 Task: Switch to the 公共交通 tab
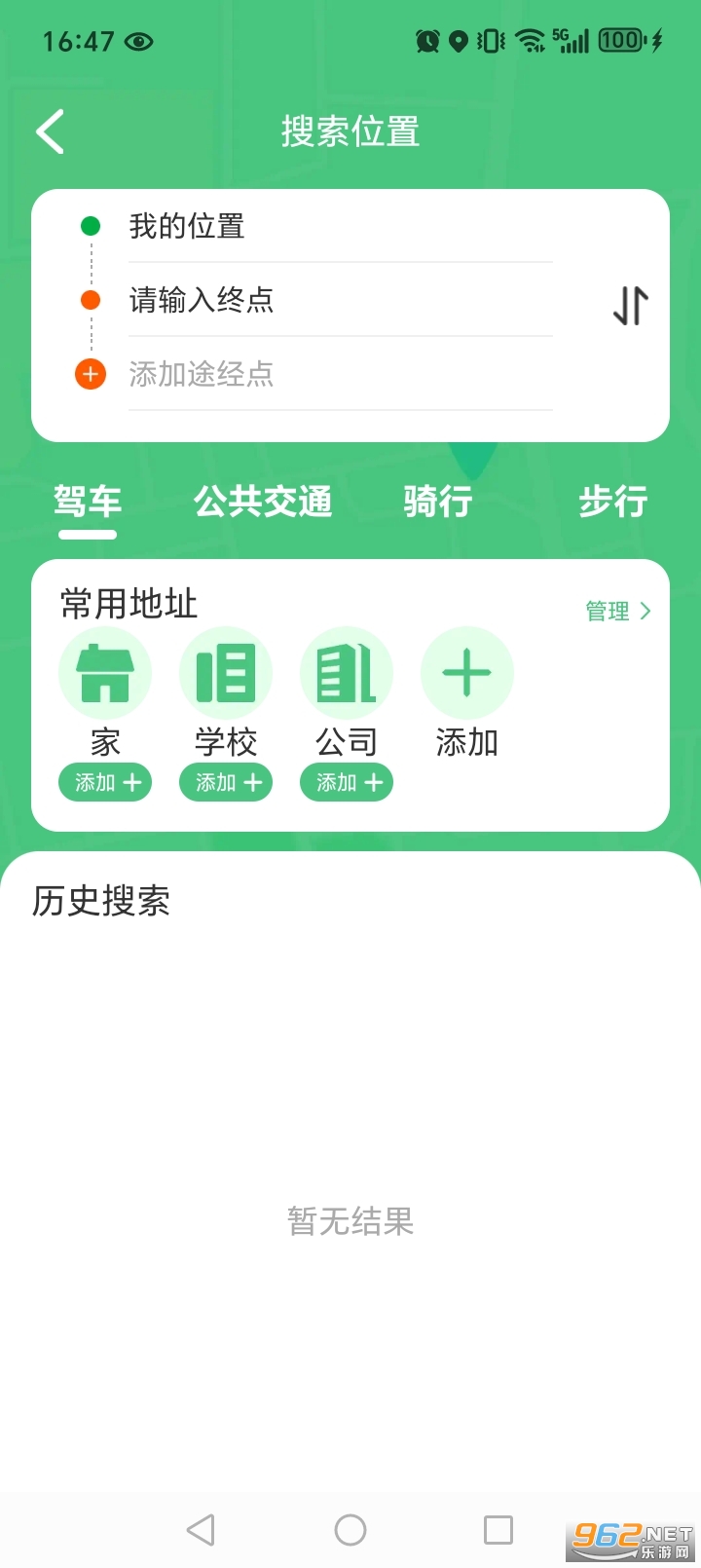pyautogui.click(x=263, y=502)
